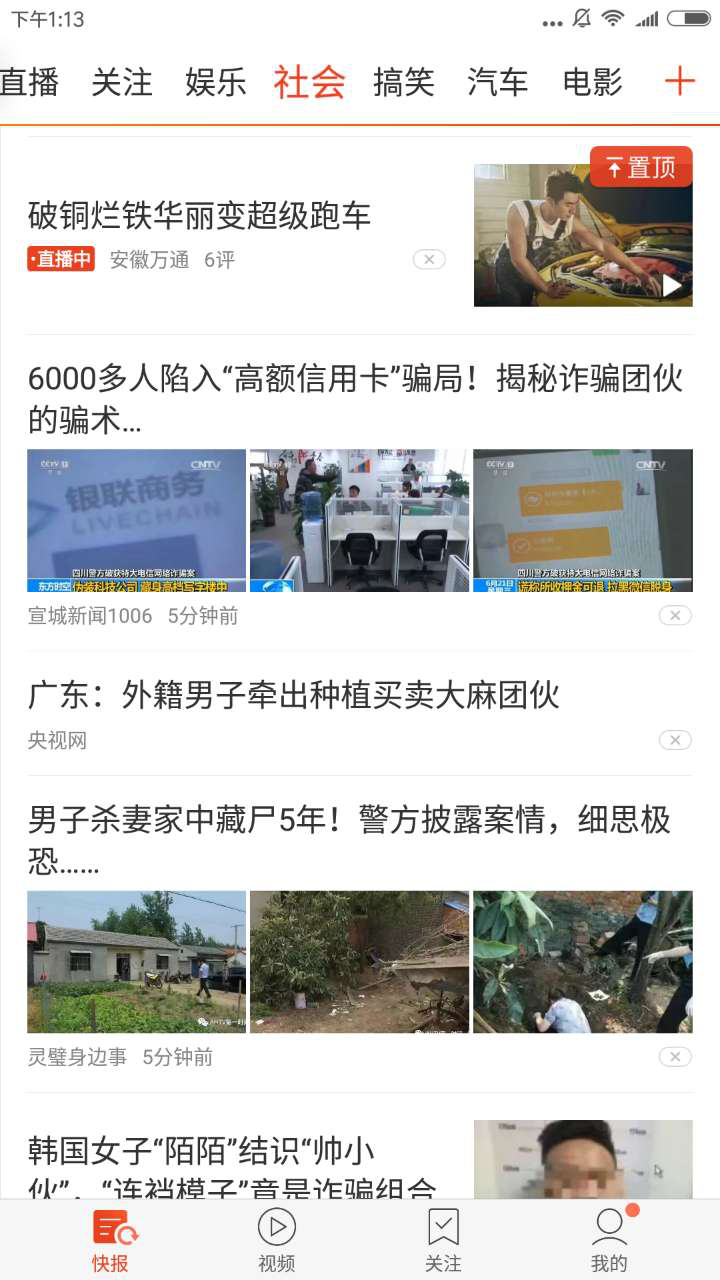The height and width of the screenshot is (1280, 720).
Task: Refresh the 快报 bottom tab
Action: click(x=111, y=1240)
